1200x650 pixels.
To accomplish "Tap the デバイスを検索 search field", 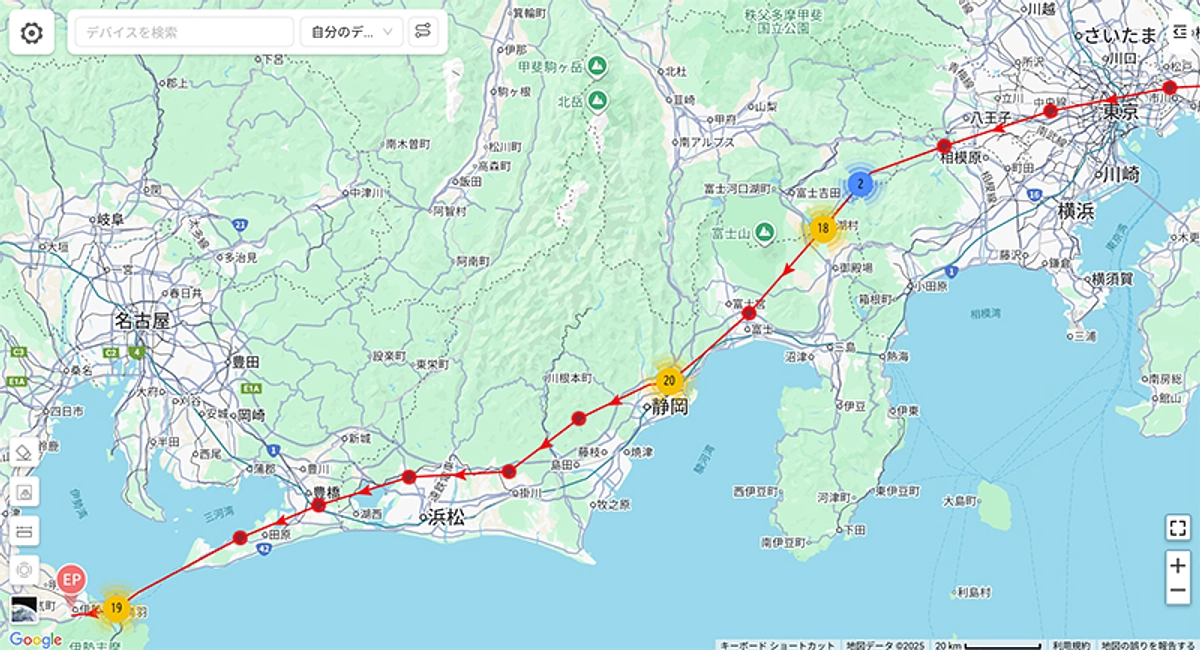I will tap(181, 32).
